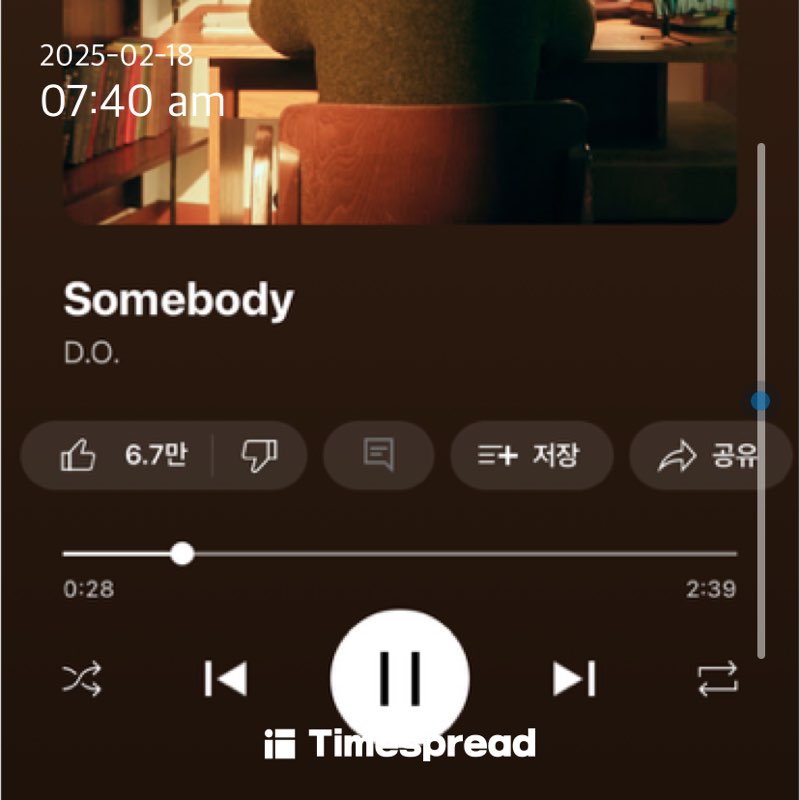
Task: Pause the current song
Action: [x=400, y=676]
